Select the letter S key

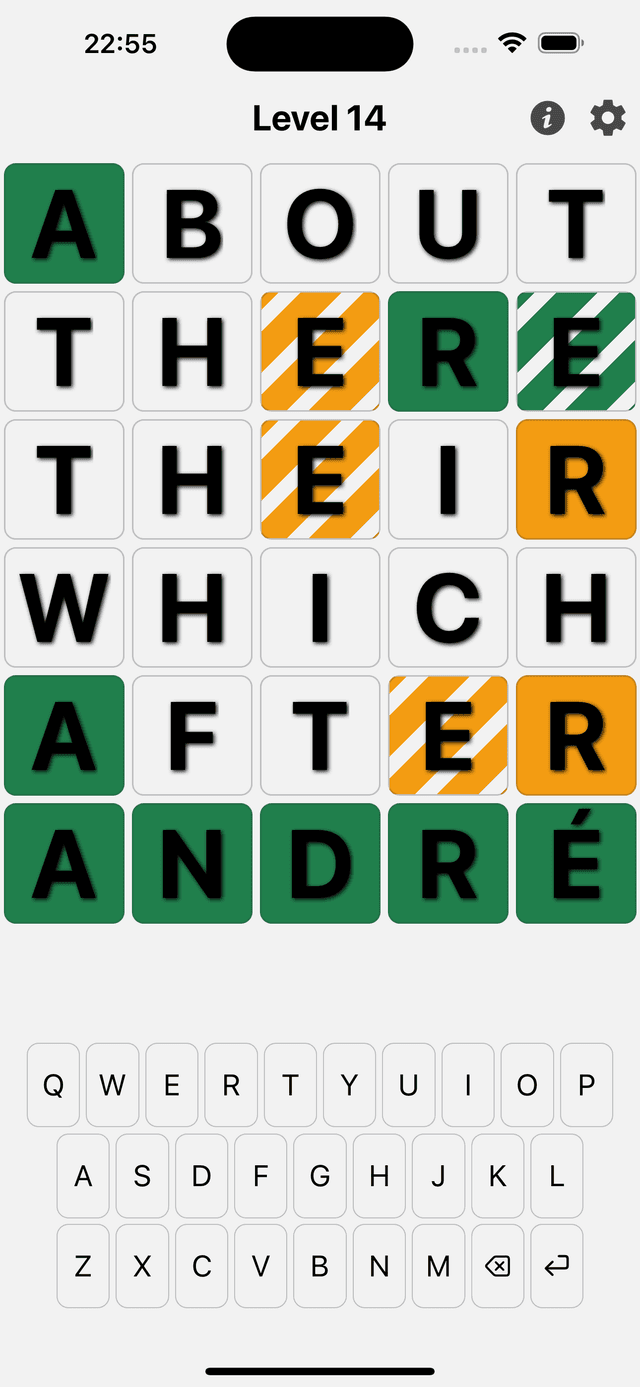tap(142, 1176)
